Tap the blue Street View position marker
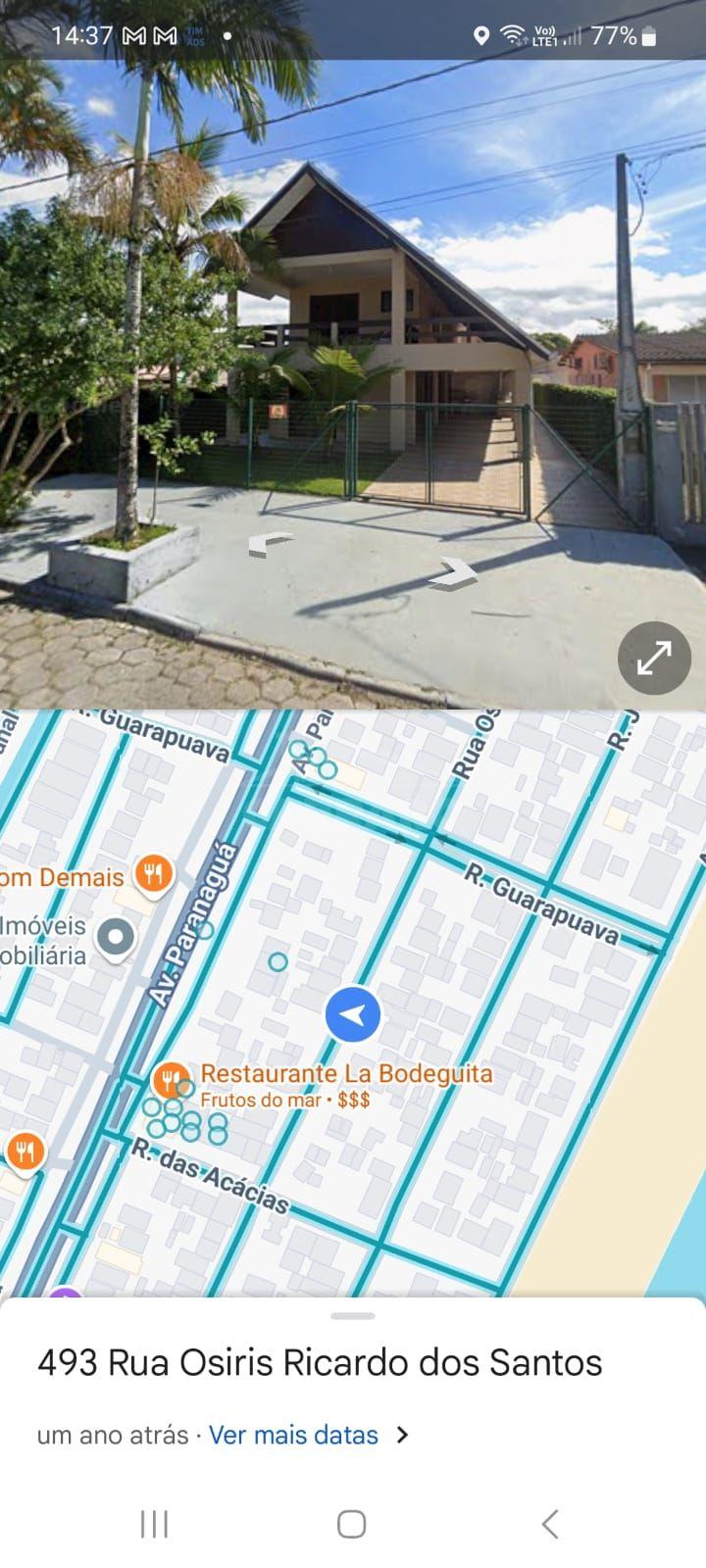 coord(353,1014)
